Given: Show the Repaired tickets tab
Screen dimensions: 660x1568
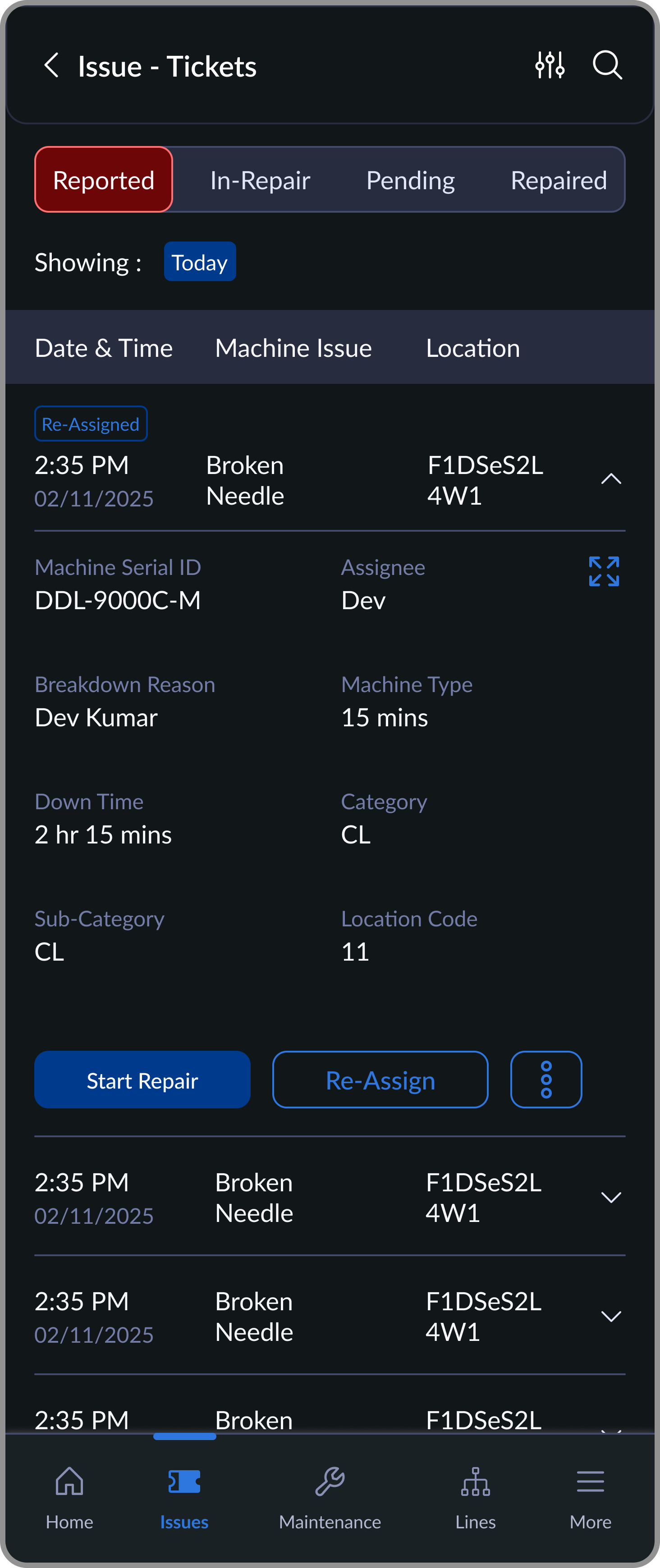Looking at the screenshot, I should pos(558,180).
